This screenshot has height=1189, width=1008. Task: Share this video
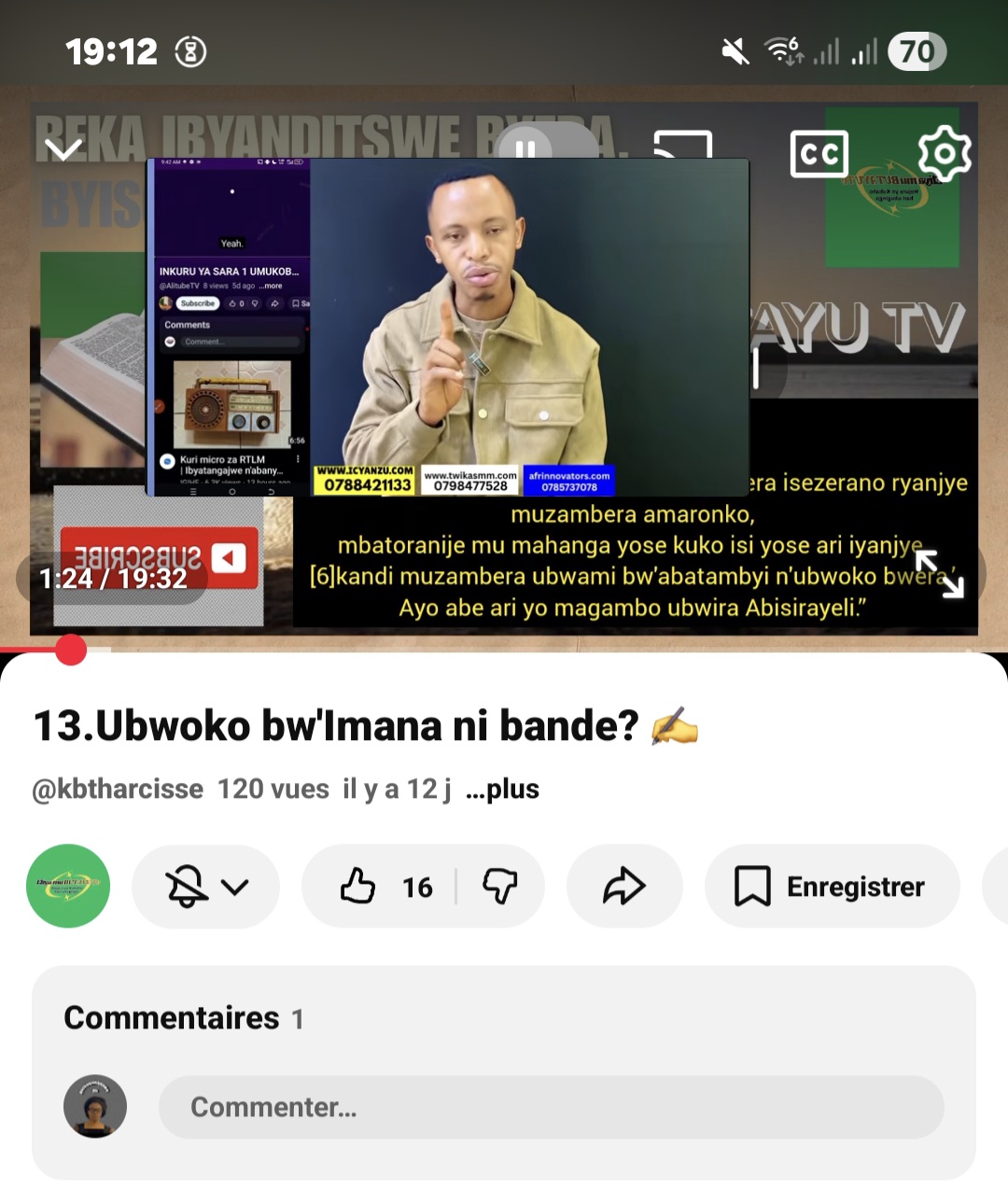(623, 886)
